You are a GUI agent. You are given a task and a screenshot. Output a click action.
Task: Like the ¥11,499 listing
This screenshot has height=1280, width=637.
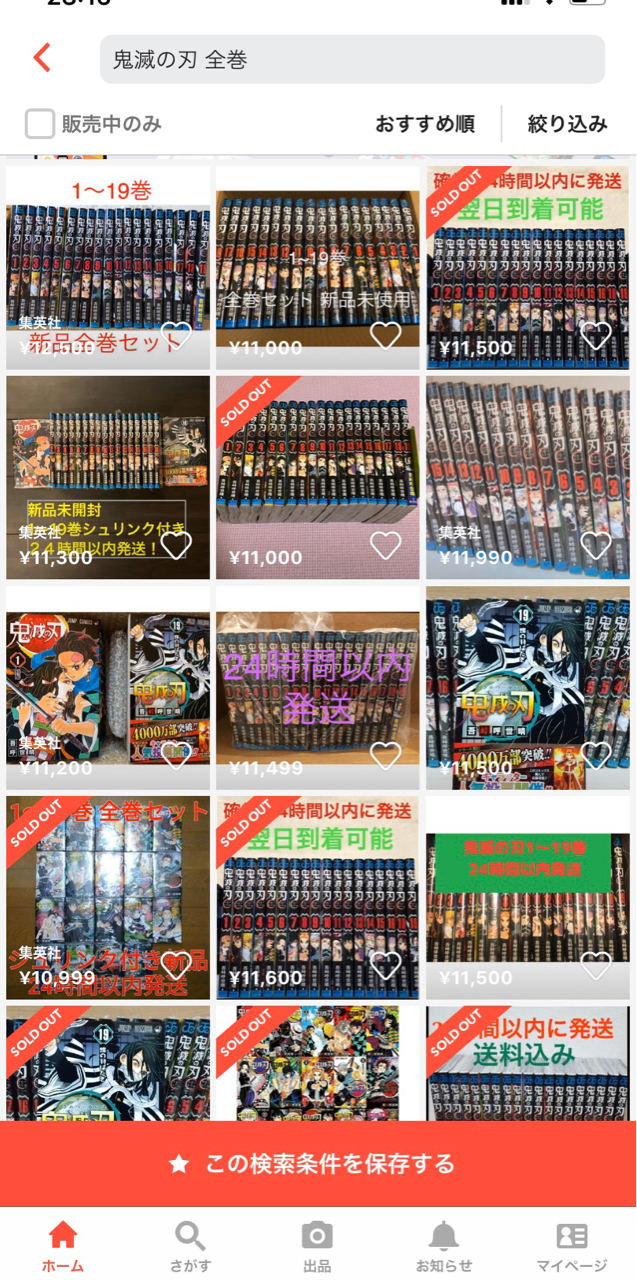click(386, 756)
